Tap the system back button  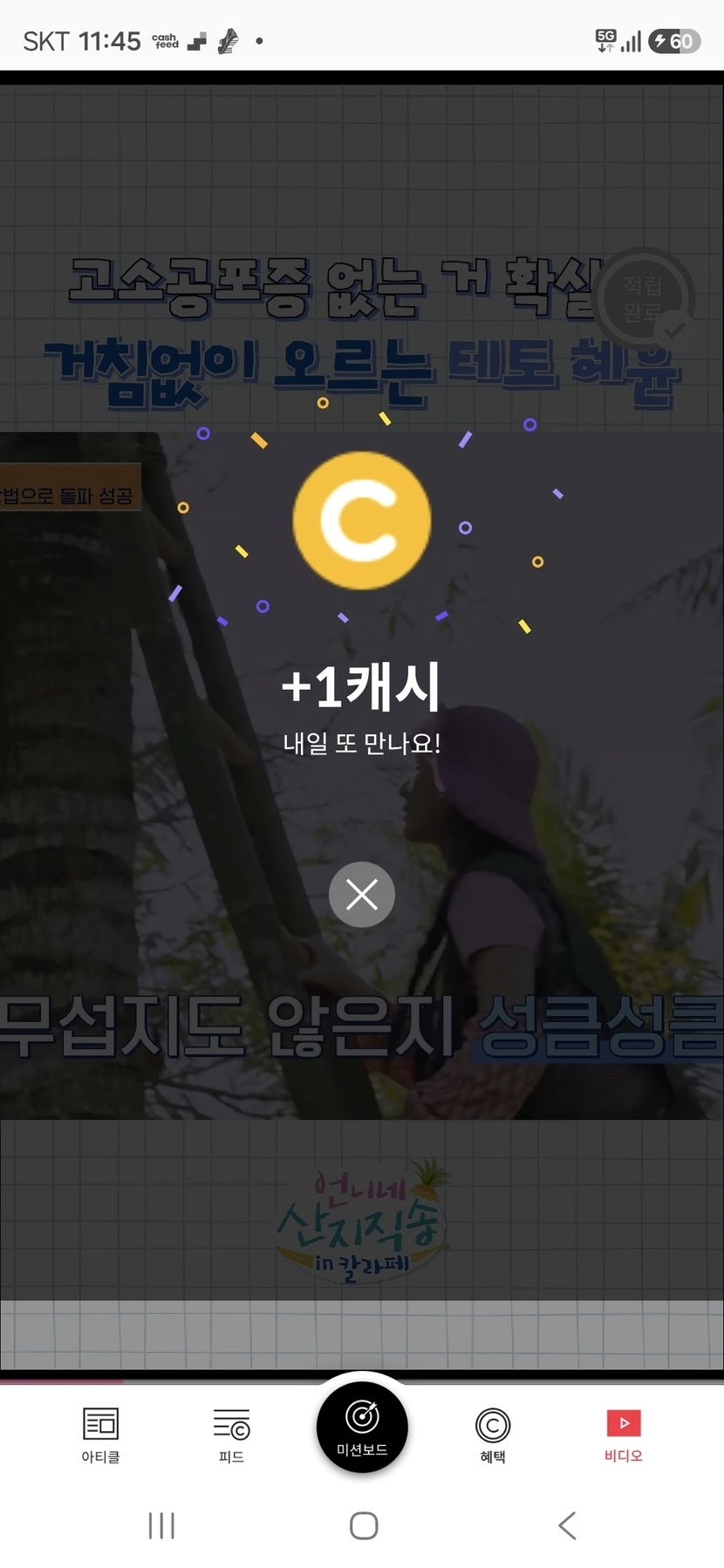click(x=567, y=1525)
